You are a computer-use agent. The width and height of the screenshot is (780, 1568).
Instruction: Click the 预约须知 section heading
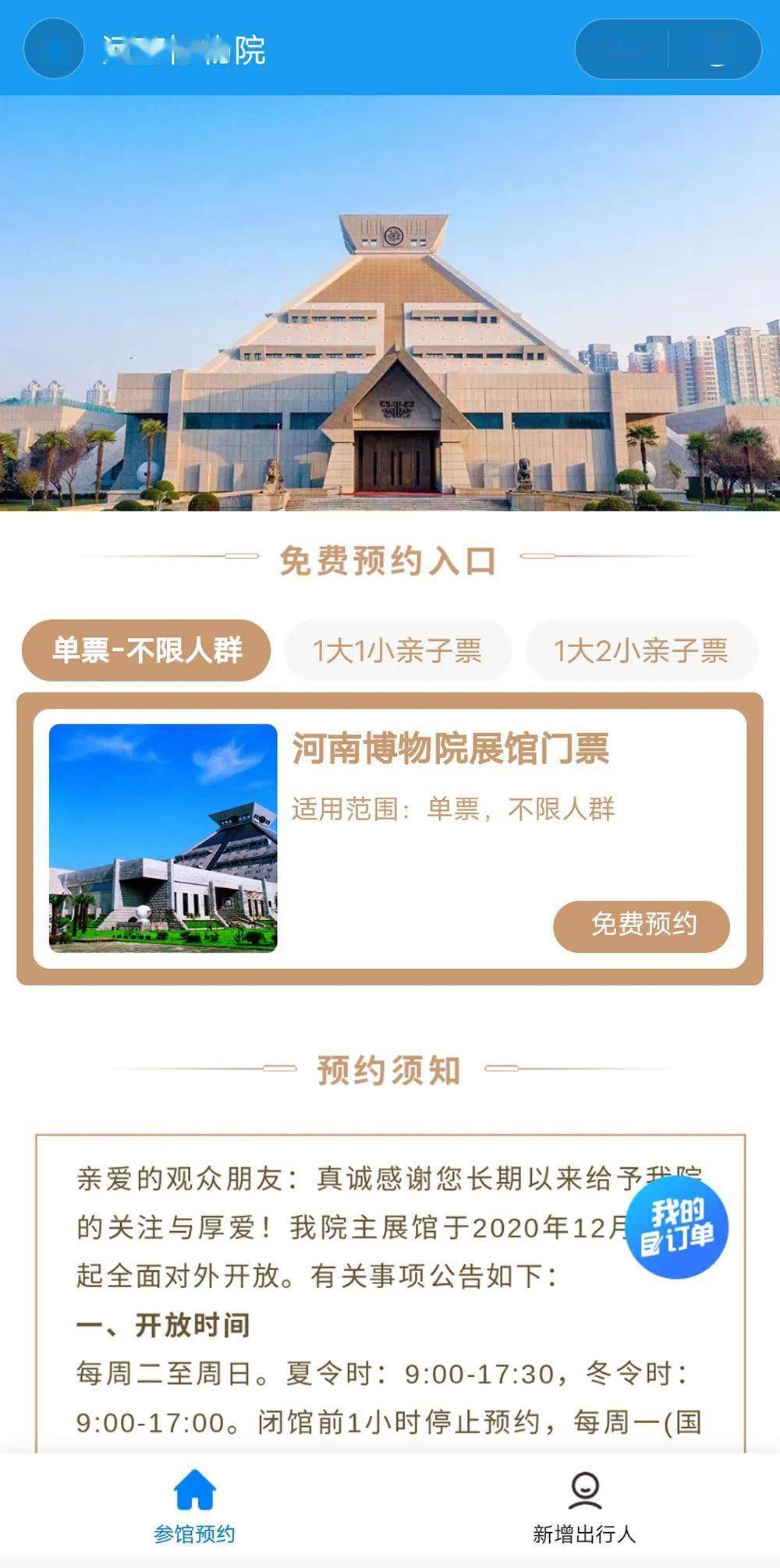[x=389, y=1070]
